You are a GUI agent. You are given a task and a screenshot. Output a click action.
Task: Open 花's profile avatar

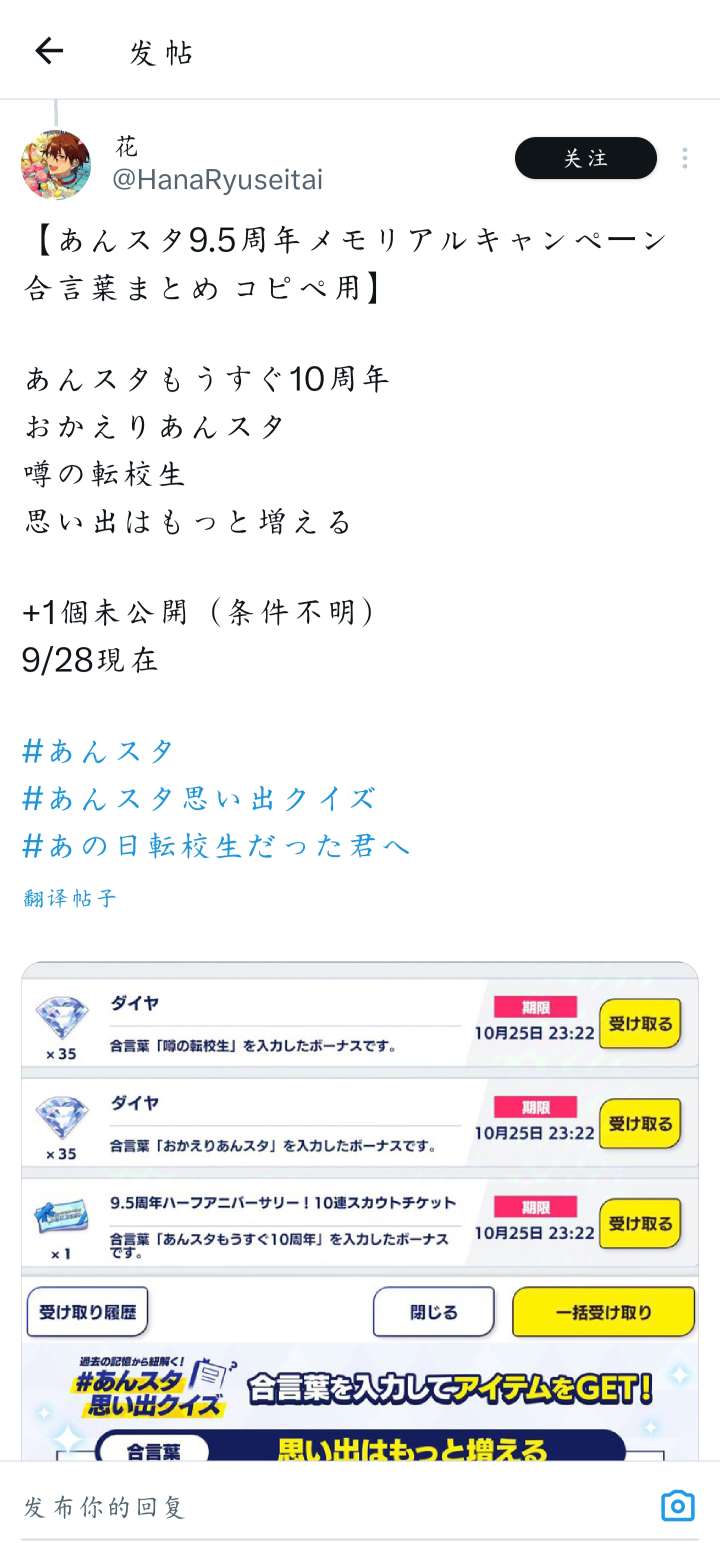coord(56,165)
